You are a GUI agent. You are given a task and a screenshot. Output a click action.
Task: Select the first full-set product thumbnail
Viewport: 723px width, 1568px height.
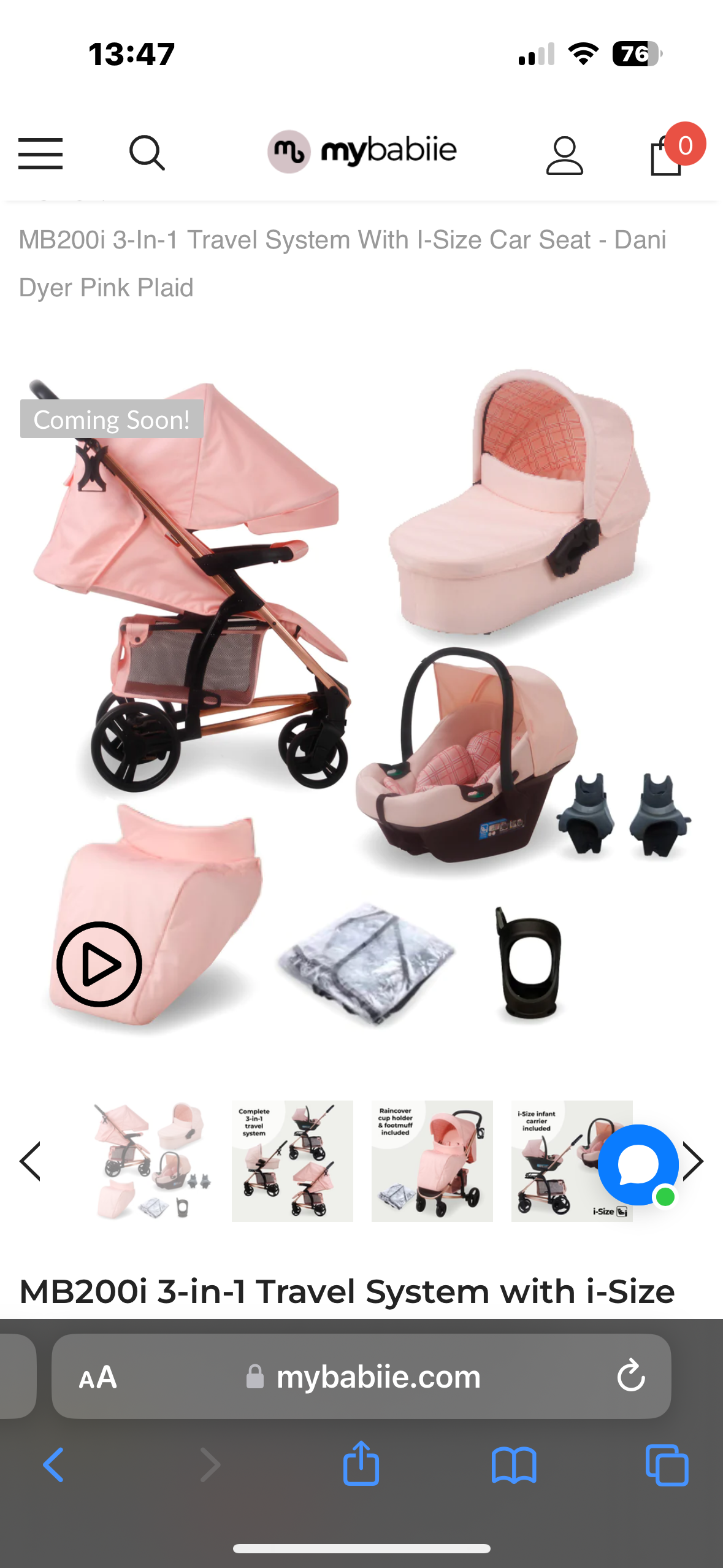point(152,1161)
